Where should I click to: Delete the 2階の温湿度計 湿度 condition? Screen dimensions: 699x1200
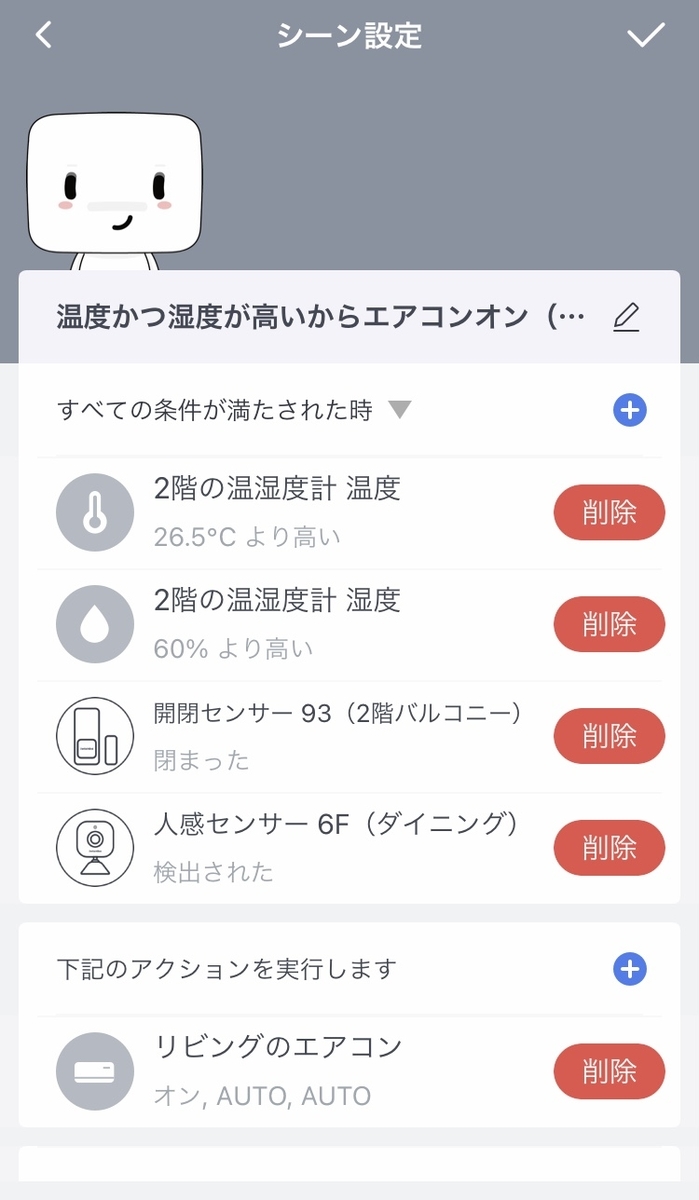tap(609, 624)
